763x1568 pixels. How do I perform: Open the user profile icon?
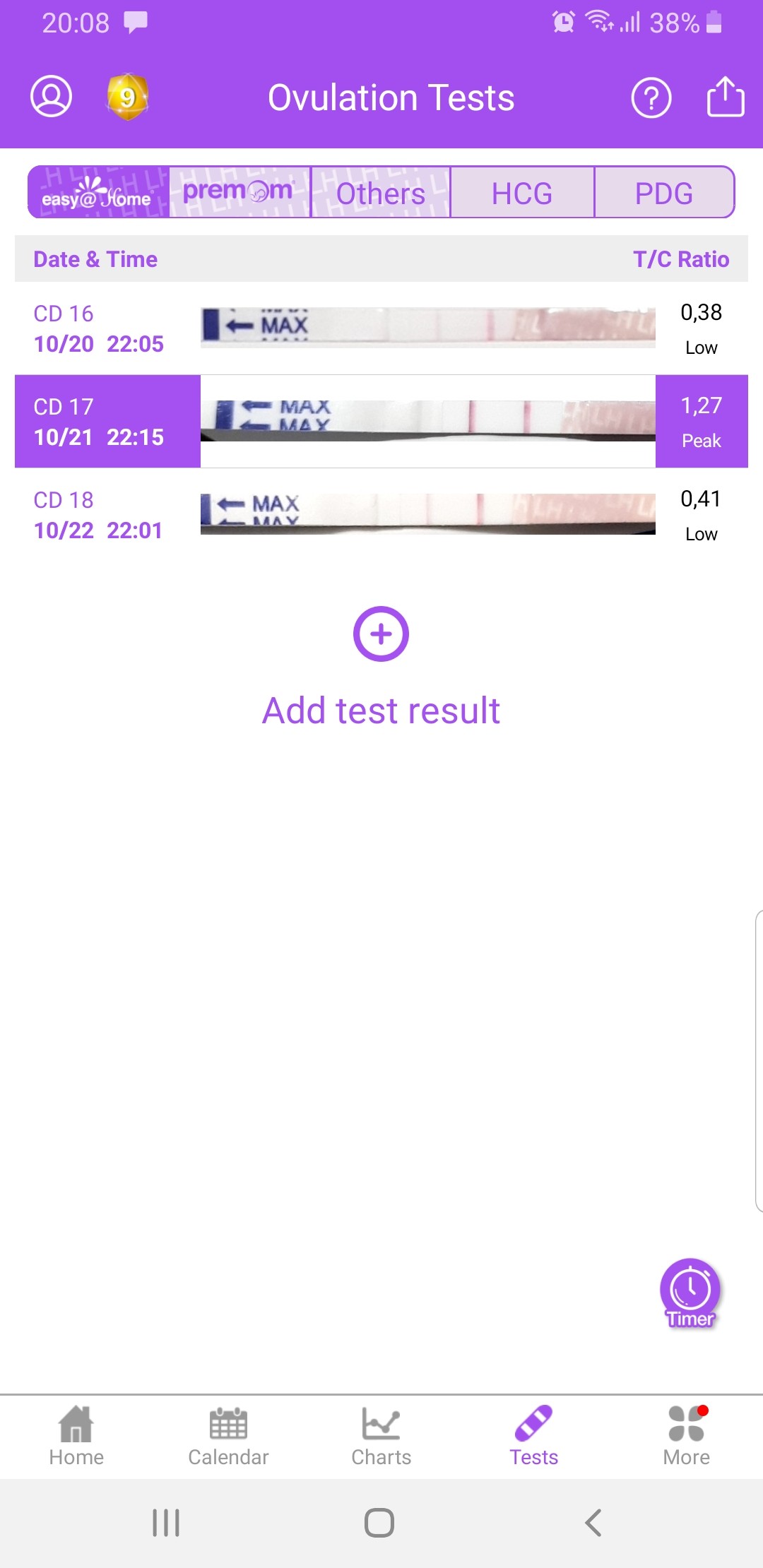(51, 97)
